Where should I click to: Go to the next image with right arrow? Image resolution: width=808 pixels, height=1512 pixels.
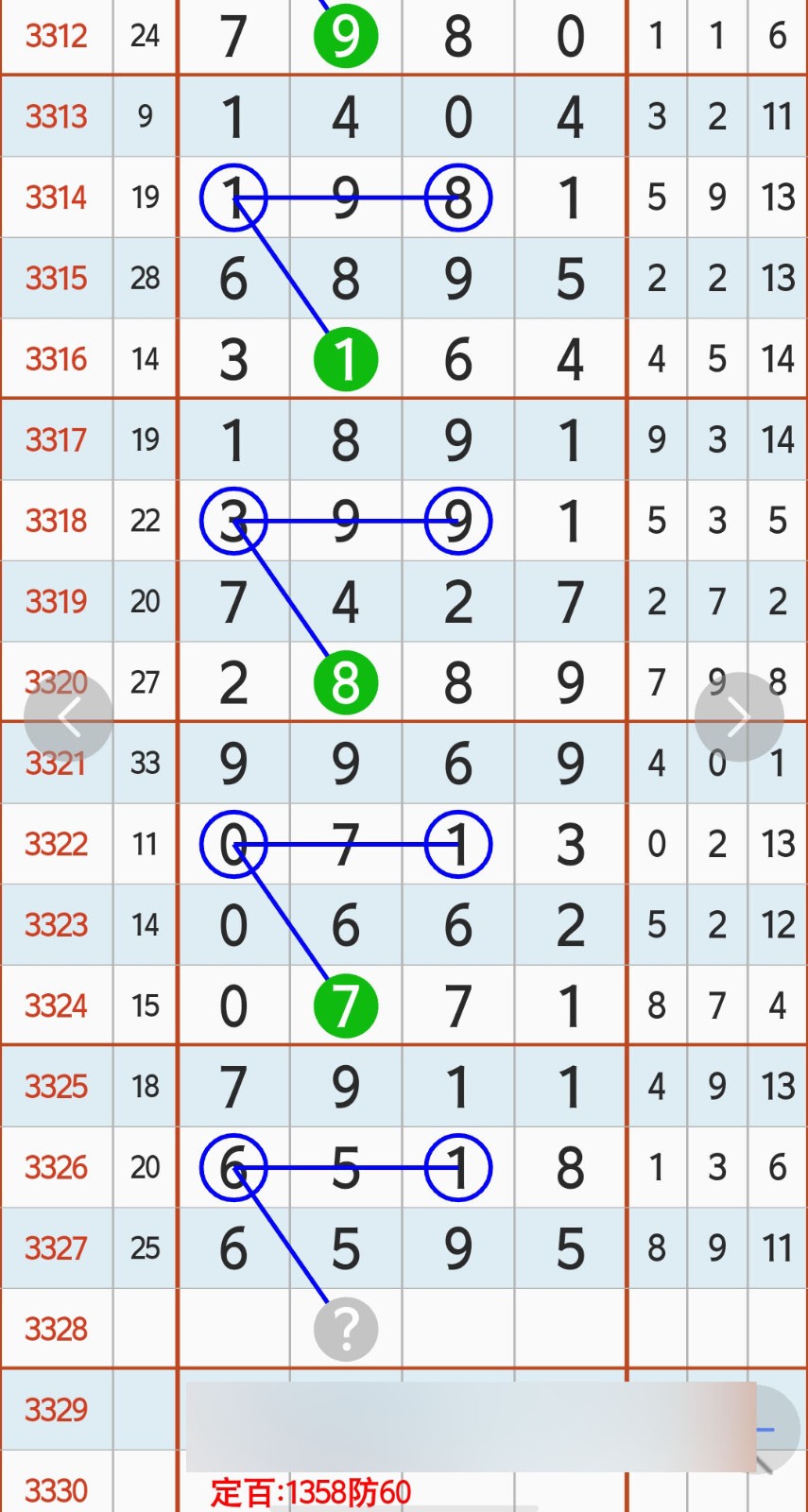tap(738, 717)
